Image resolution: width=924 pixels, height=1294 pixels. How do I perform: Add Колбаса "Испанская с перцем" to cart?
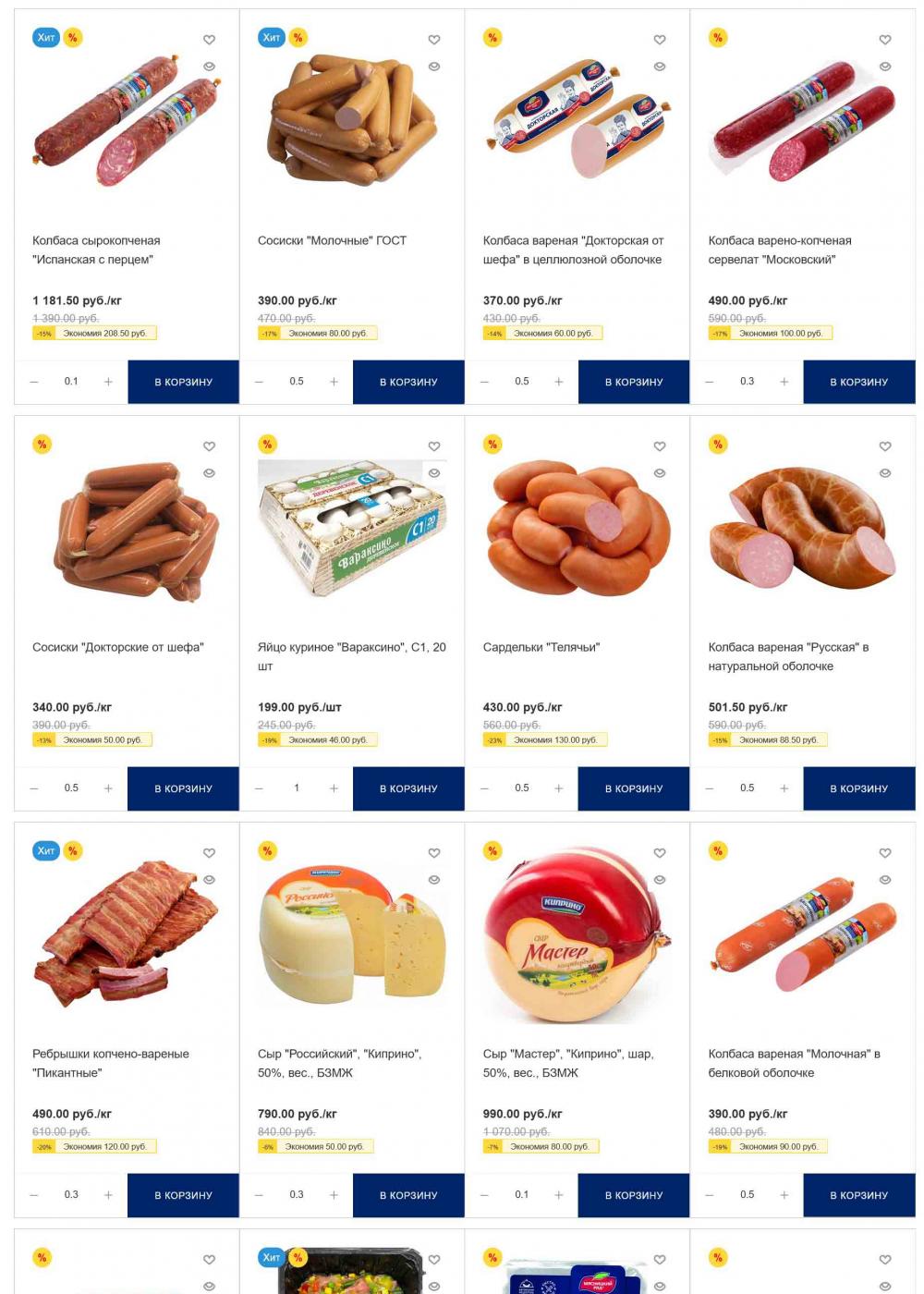183,382
